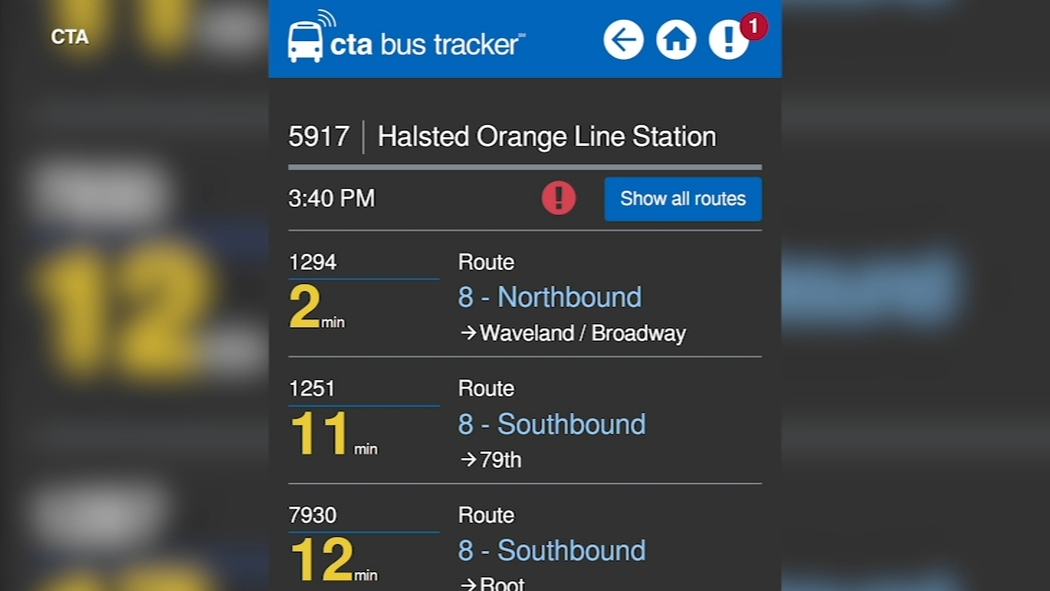The image size is (1050, 591).
Task: Go back using the header arrow
Action: pos(623,40)
